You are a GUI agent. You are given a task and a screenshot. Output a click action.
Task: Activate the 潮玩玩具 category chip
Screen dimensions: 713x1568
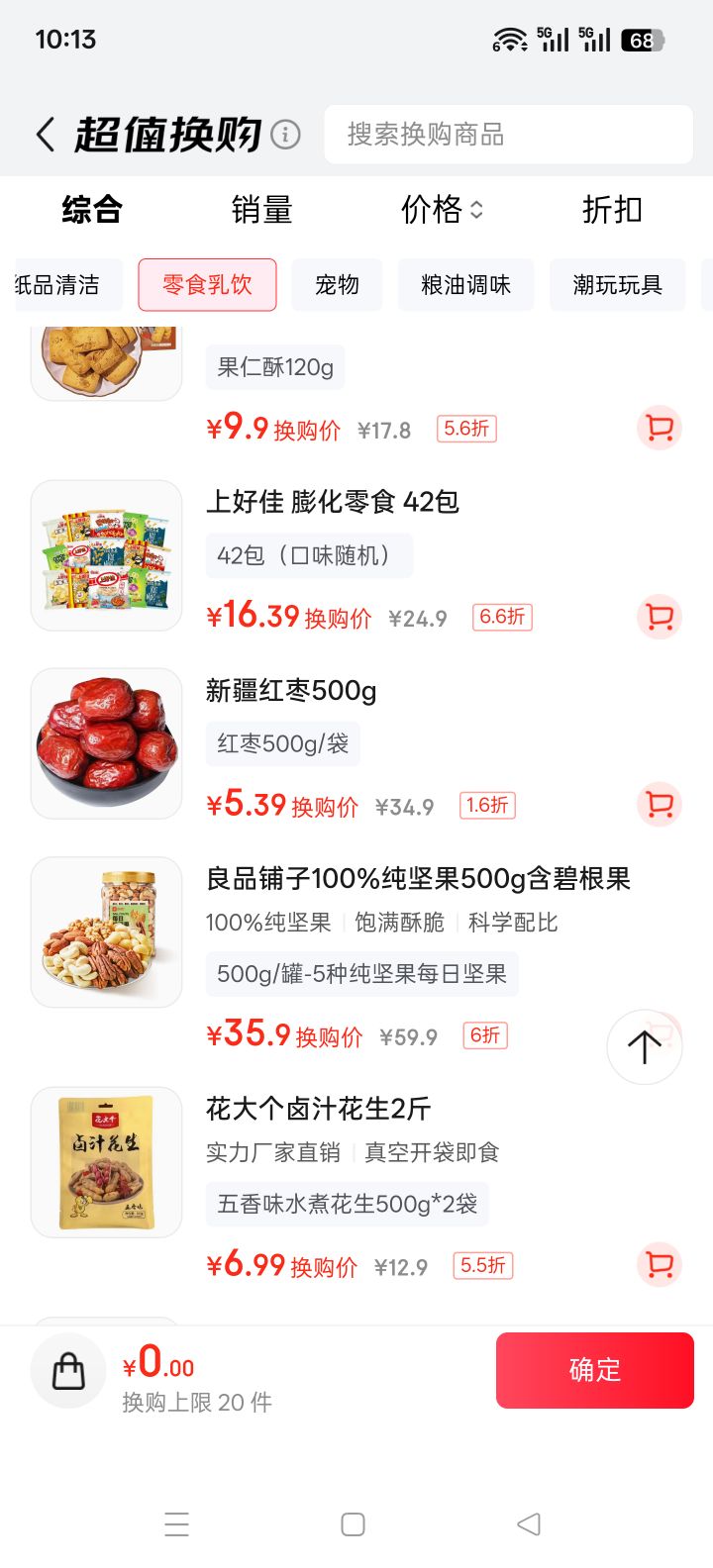click(617, 284)
